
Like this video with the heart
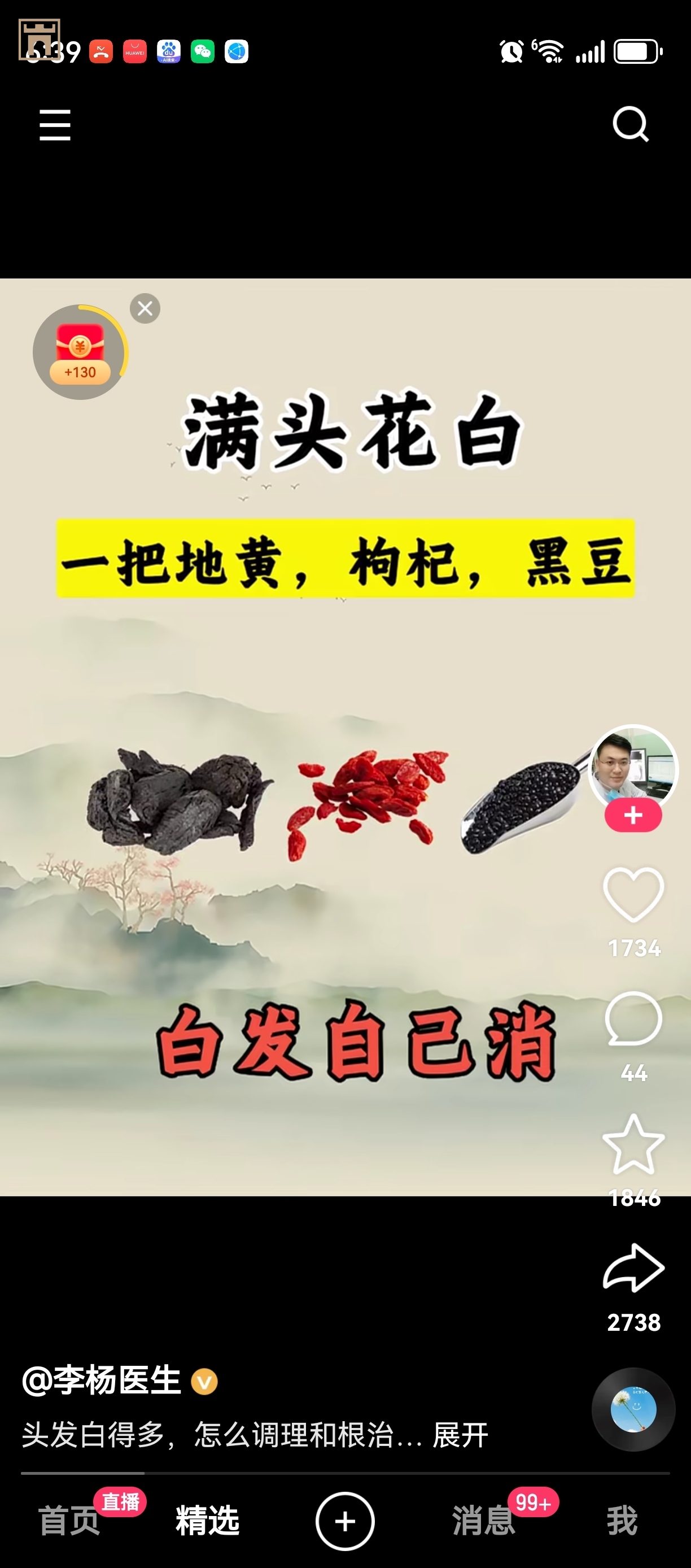[x=633, y=894]
